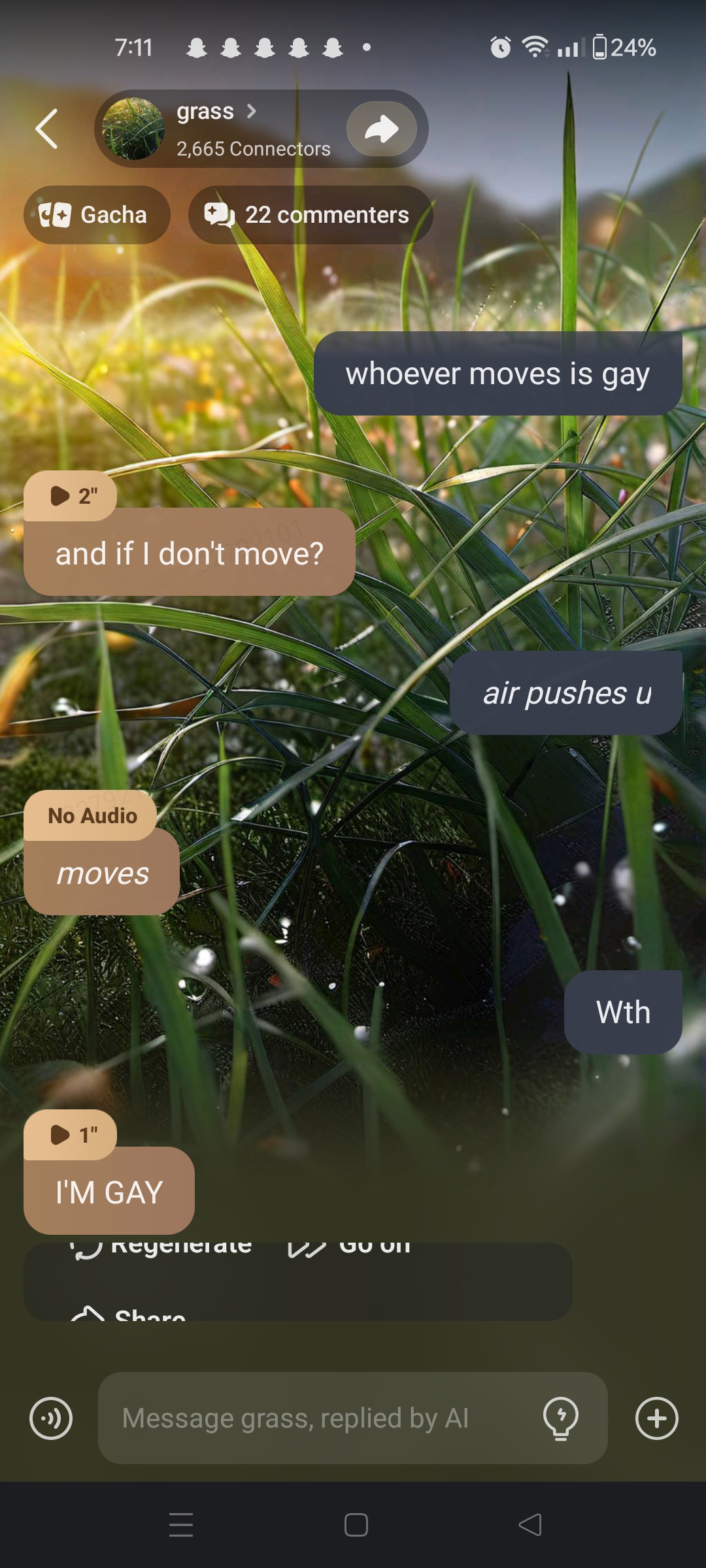Play the 1-second audio for I'M GAY
This screenshot has width=706, height=1568.
pos(71,1135)
